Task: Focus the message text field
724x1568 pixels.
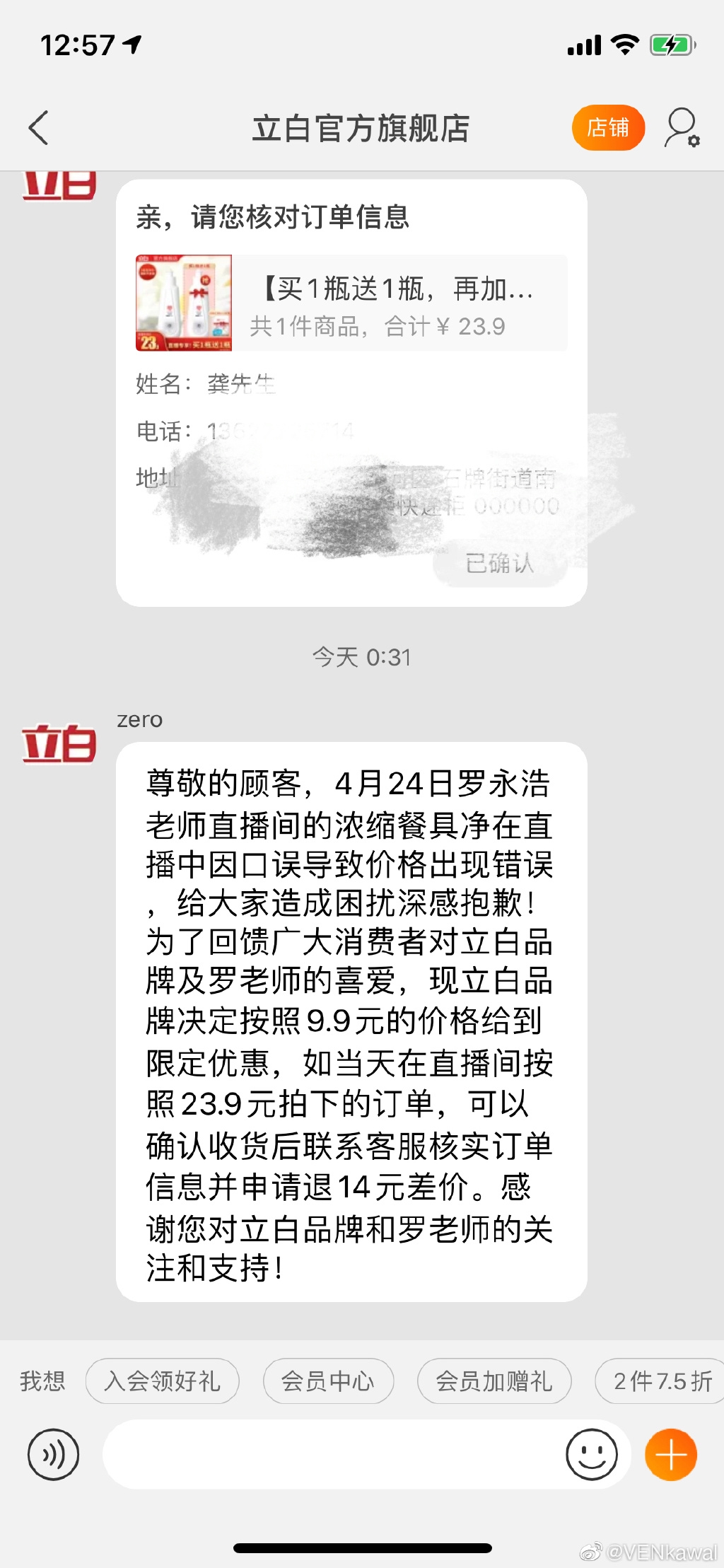Action: (332, 1455)
